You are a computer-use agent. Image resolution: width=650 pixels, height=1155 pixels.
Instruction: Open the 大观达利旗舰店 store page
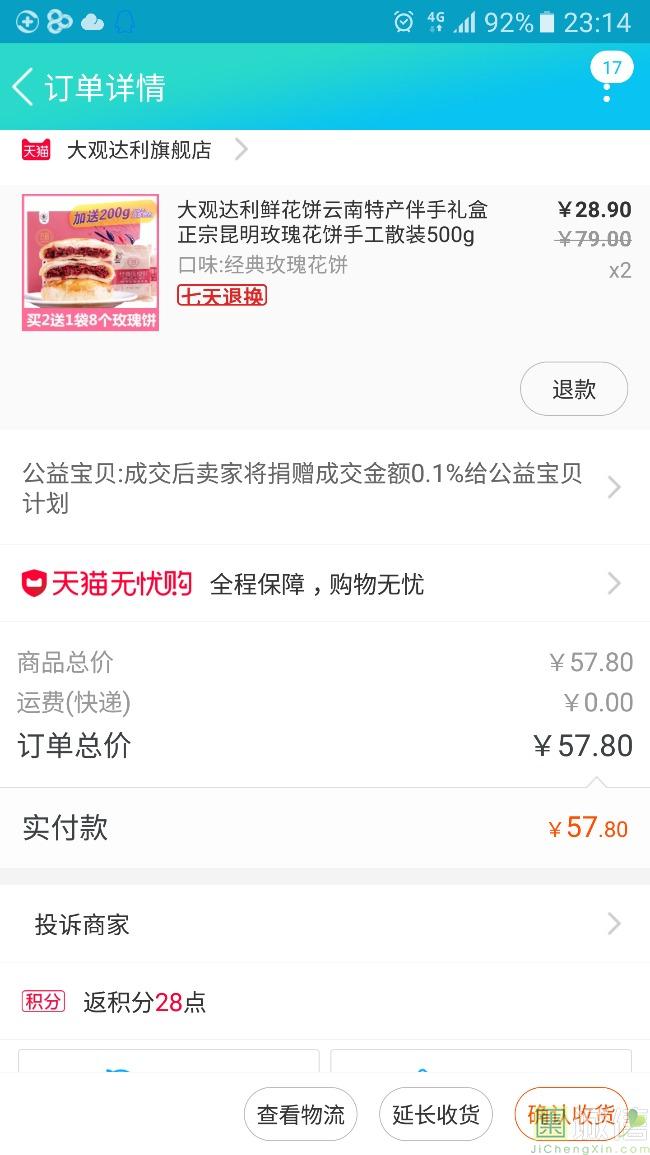point(140,150)
